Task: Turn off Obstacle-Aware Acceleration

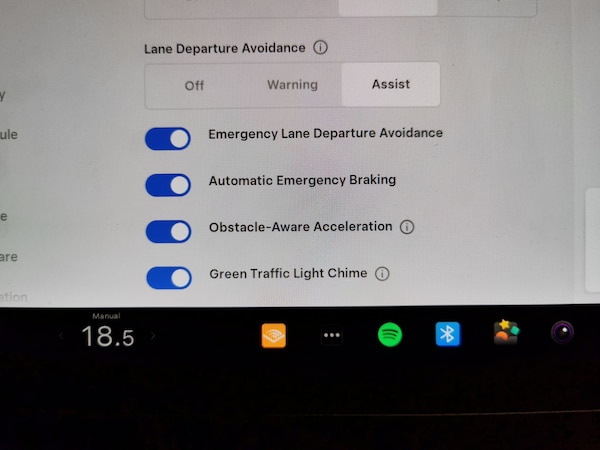Action: (x=168, y=231)
